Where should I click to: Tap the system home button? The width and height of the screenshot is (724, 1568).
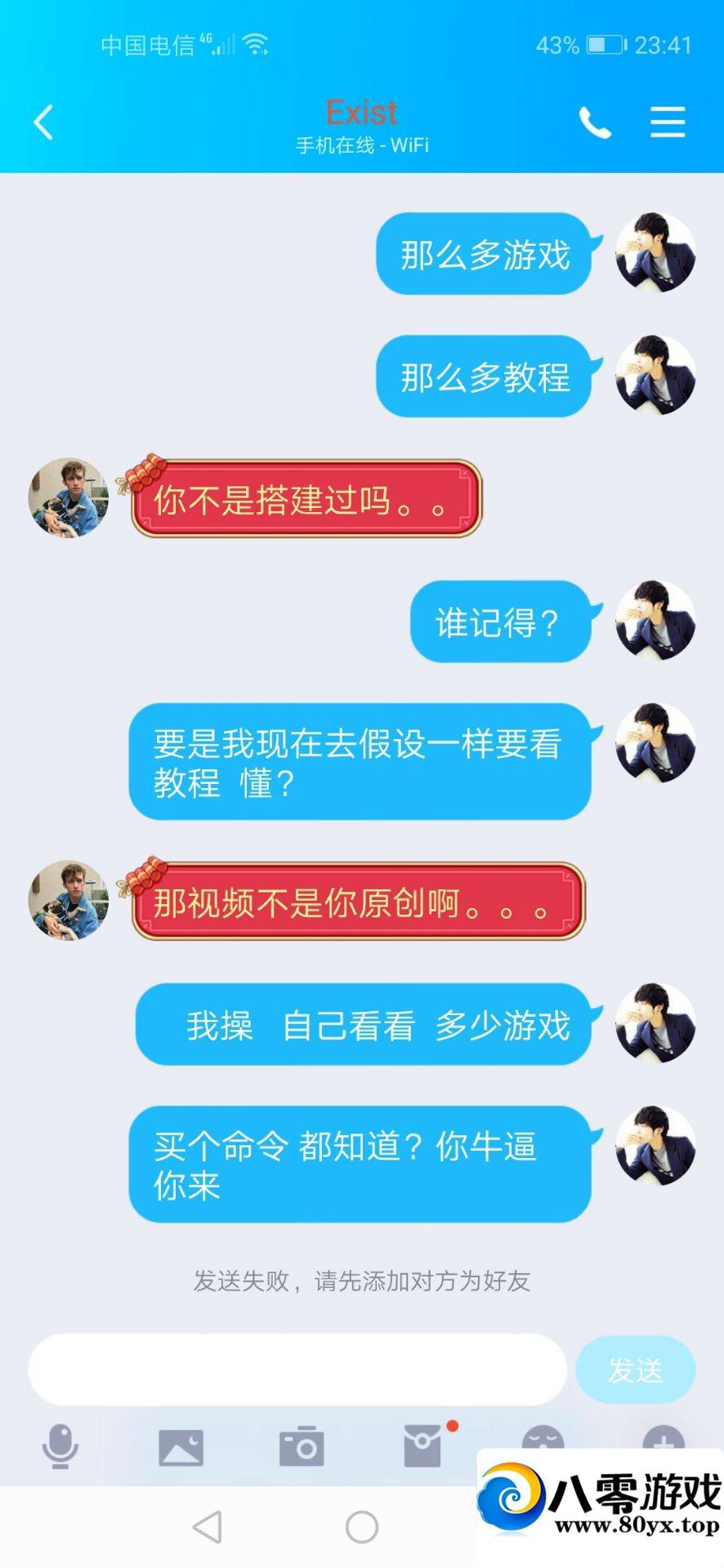click(x=362, y=1526)
